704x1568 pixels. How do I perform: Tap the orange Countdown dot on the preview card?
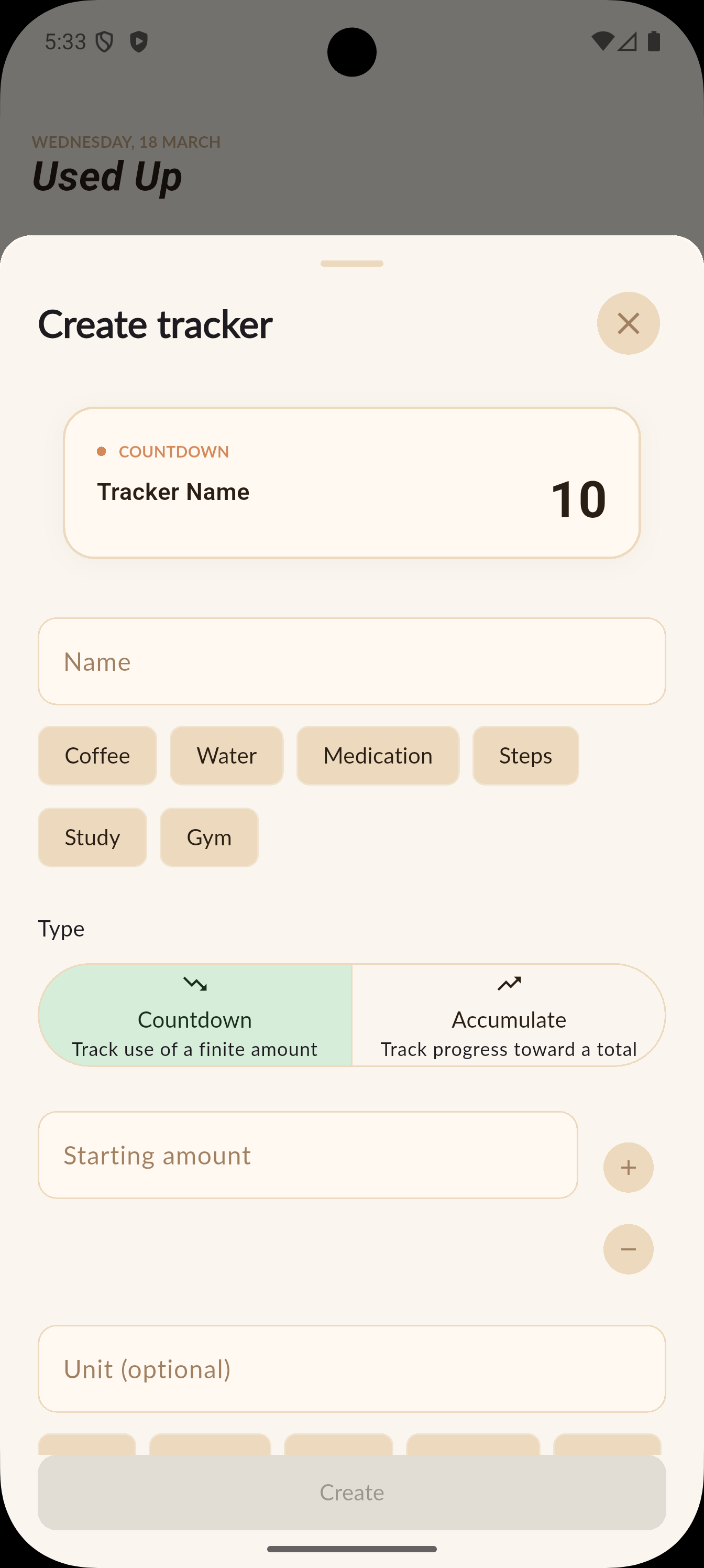tap(101, 451)
